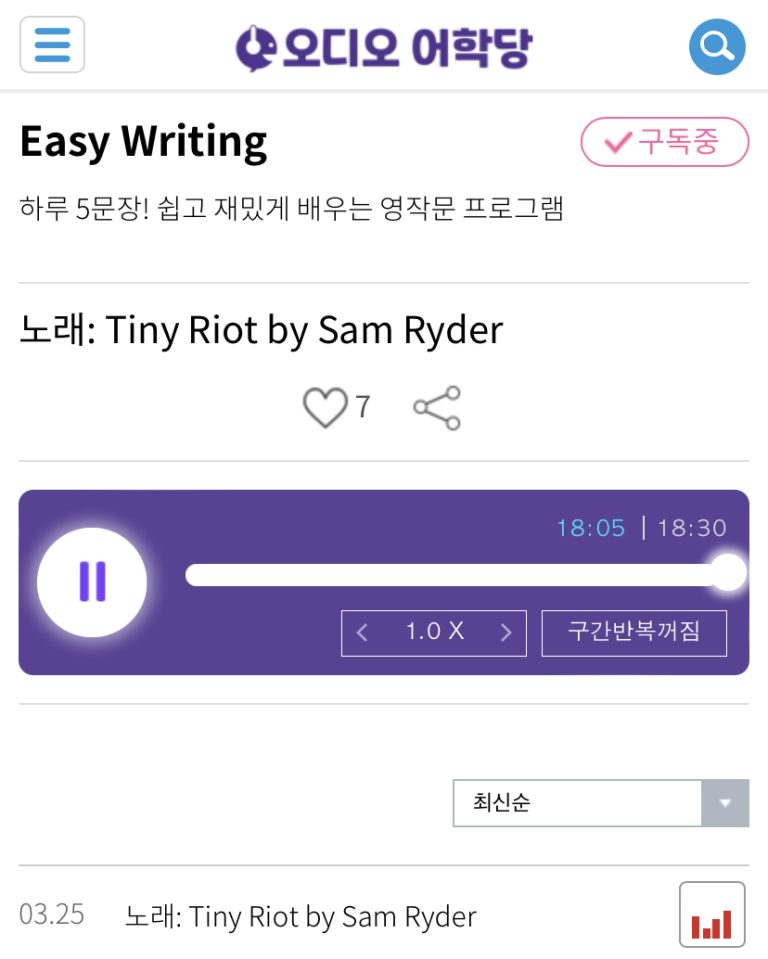The width and height of the screenshot is (768, 959).
Task: Open search with the magnifier icon
Action: pyautogui.click(x=717, y=46)
